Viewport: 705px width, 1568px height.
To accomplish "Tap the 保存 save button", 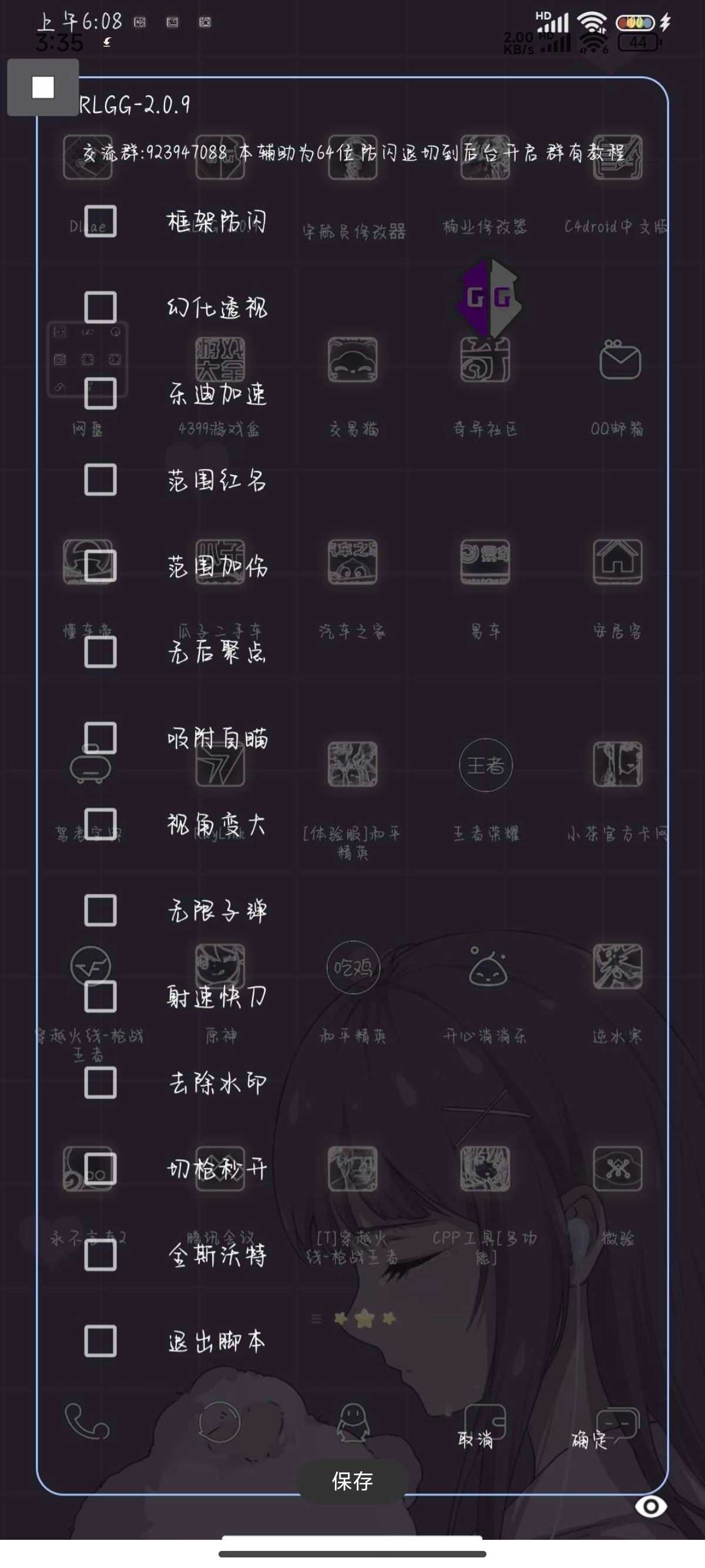I will click(352, 1481).
